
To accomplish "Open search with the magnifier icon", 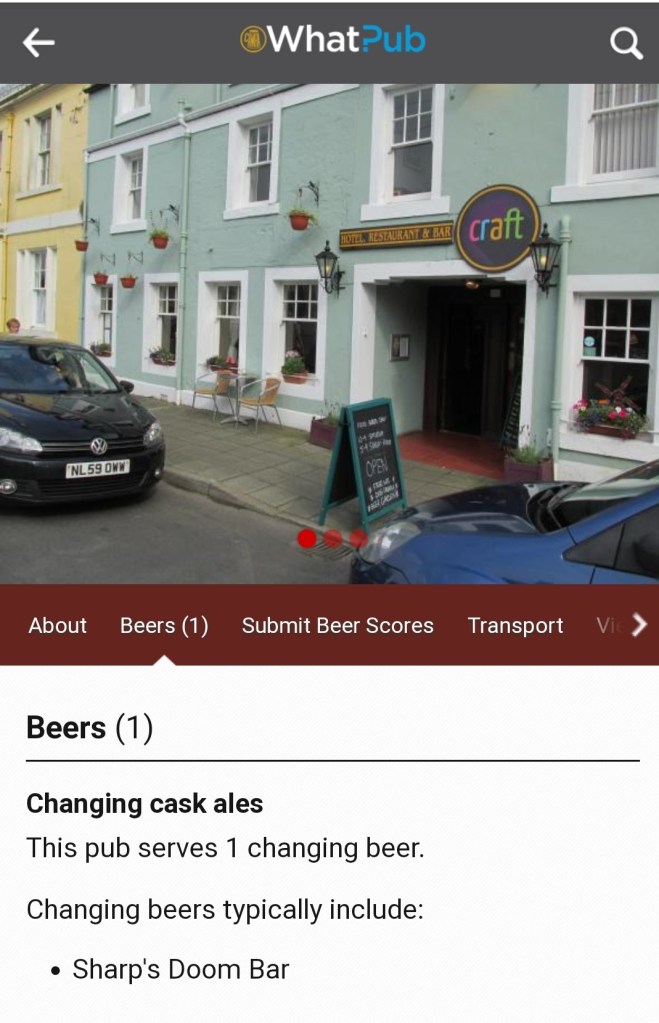I will [x=626, y=42].
